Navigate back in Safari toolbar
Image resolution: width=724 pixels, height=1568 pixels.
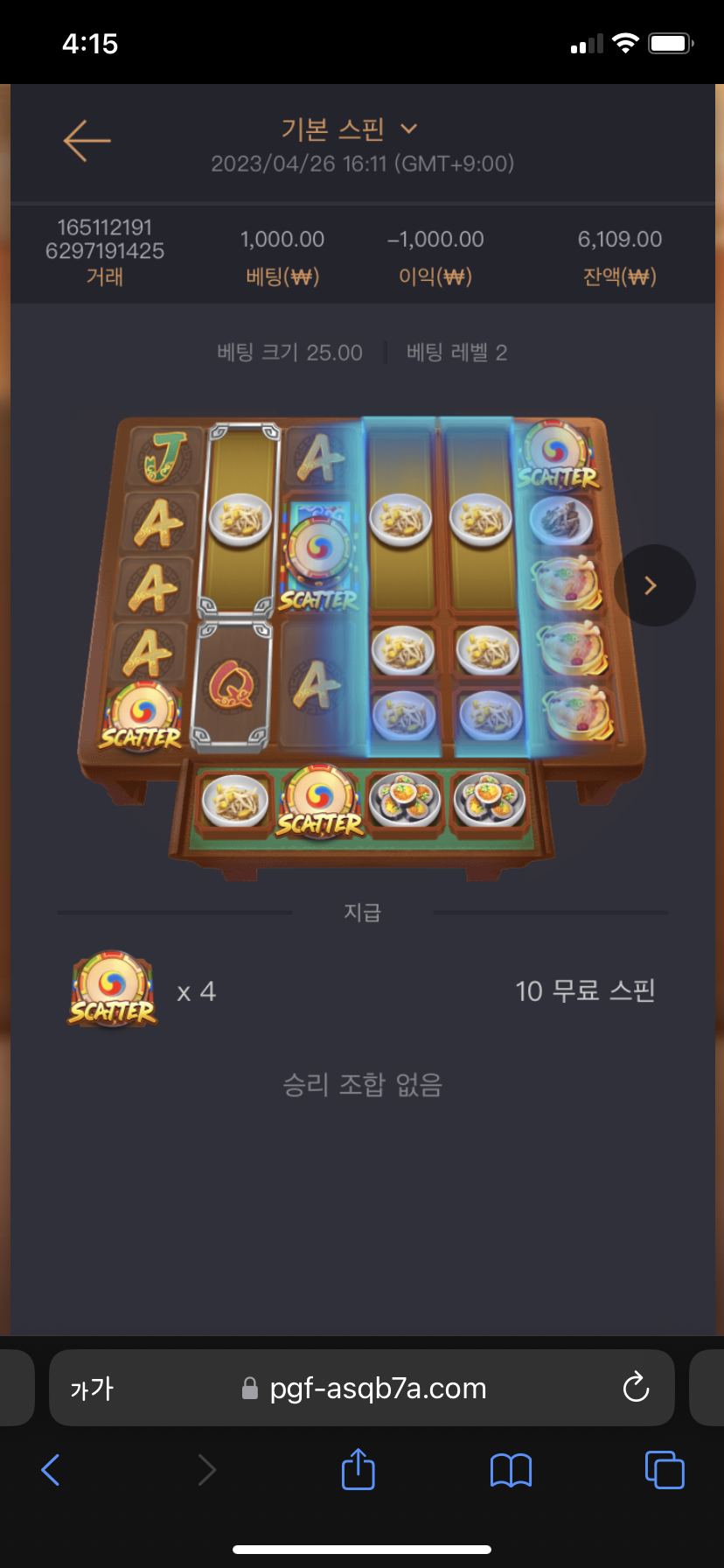pyautogui.click(x=51, y=1470)
